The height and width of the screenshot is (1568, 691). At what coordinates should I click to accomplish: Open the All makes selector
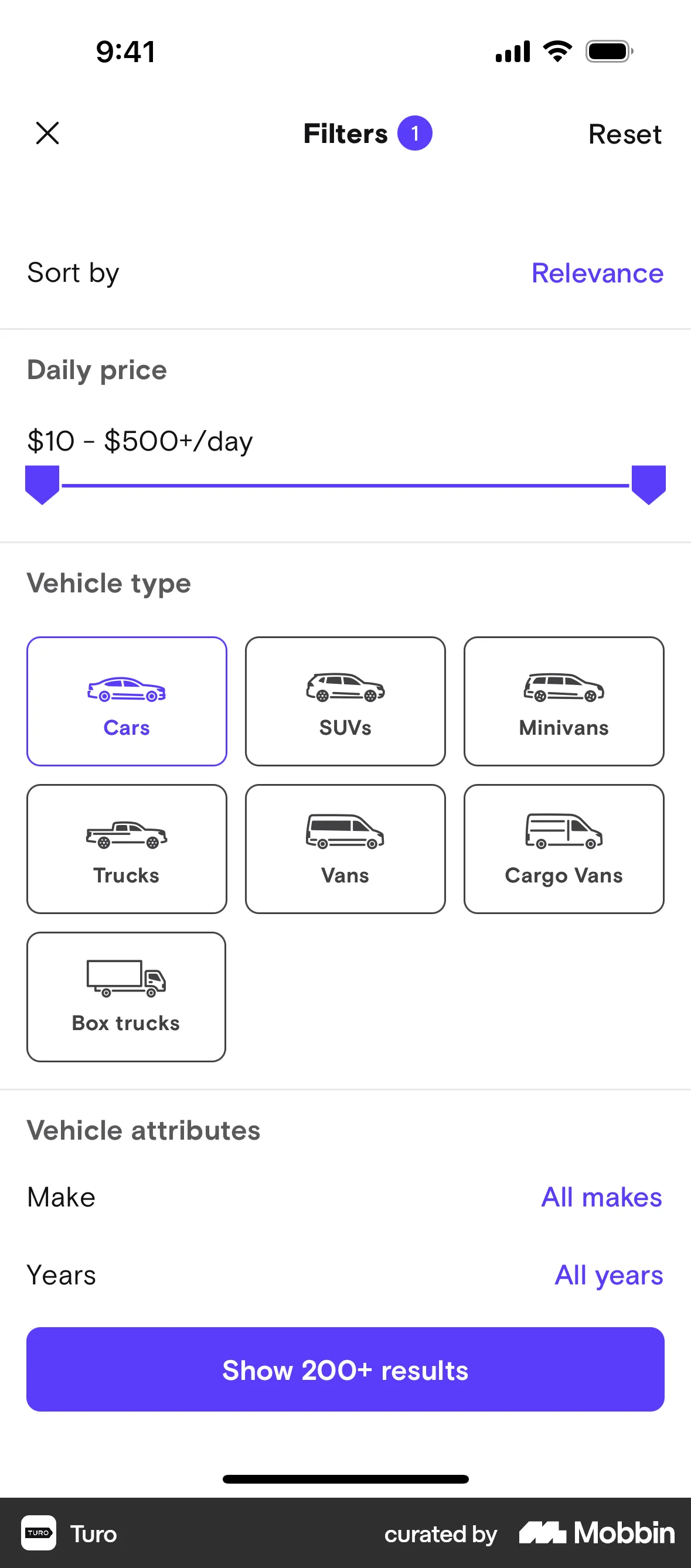601,1197
